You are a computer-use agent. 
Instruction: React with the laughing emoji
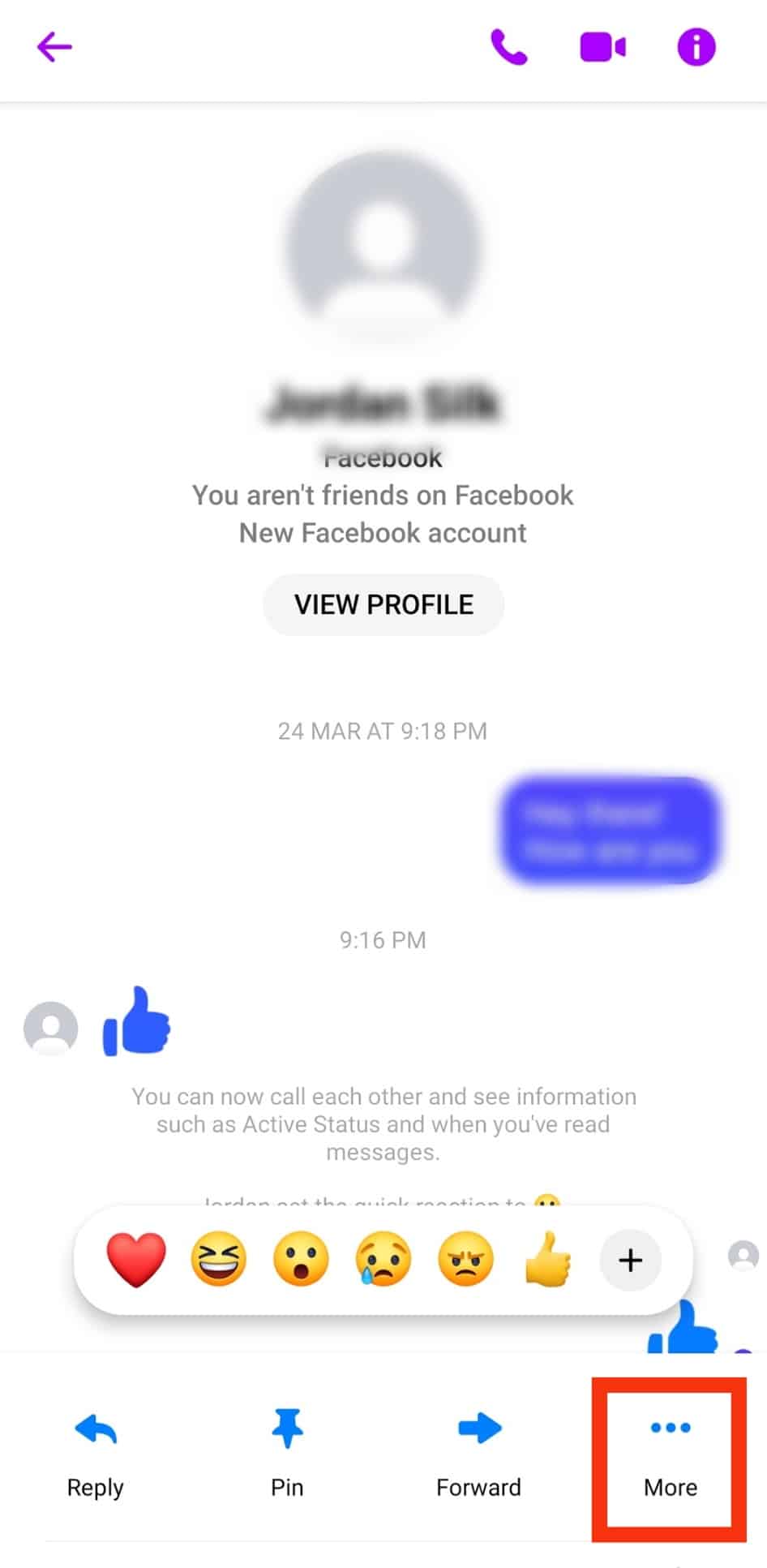(x=218, y=1259)
